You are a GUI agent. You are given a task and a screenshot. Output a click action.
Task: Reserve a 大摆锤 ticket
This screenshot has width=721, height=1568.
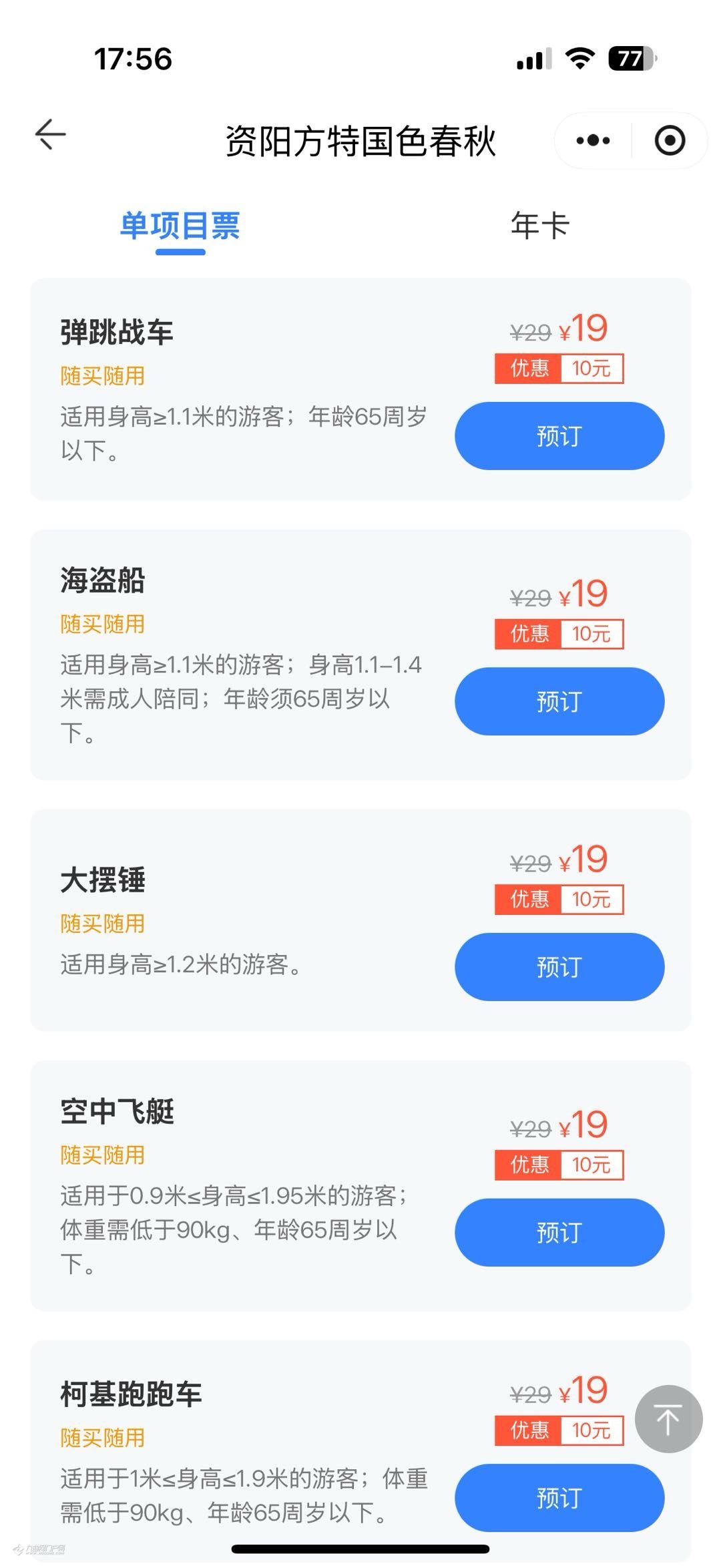pos(559,966)
